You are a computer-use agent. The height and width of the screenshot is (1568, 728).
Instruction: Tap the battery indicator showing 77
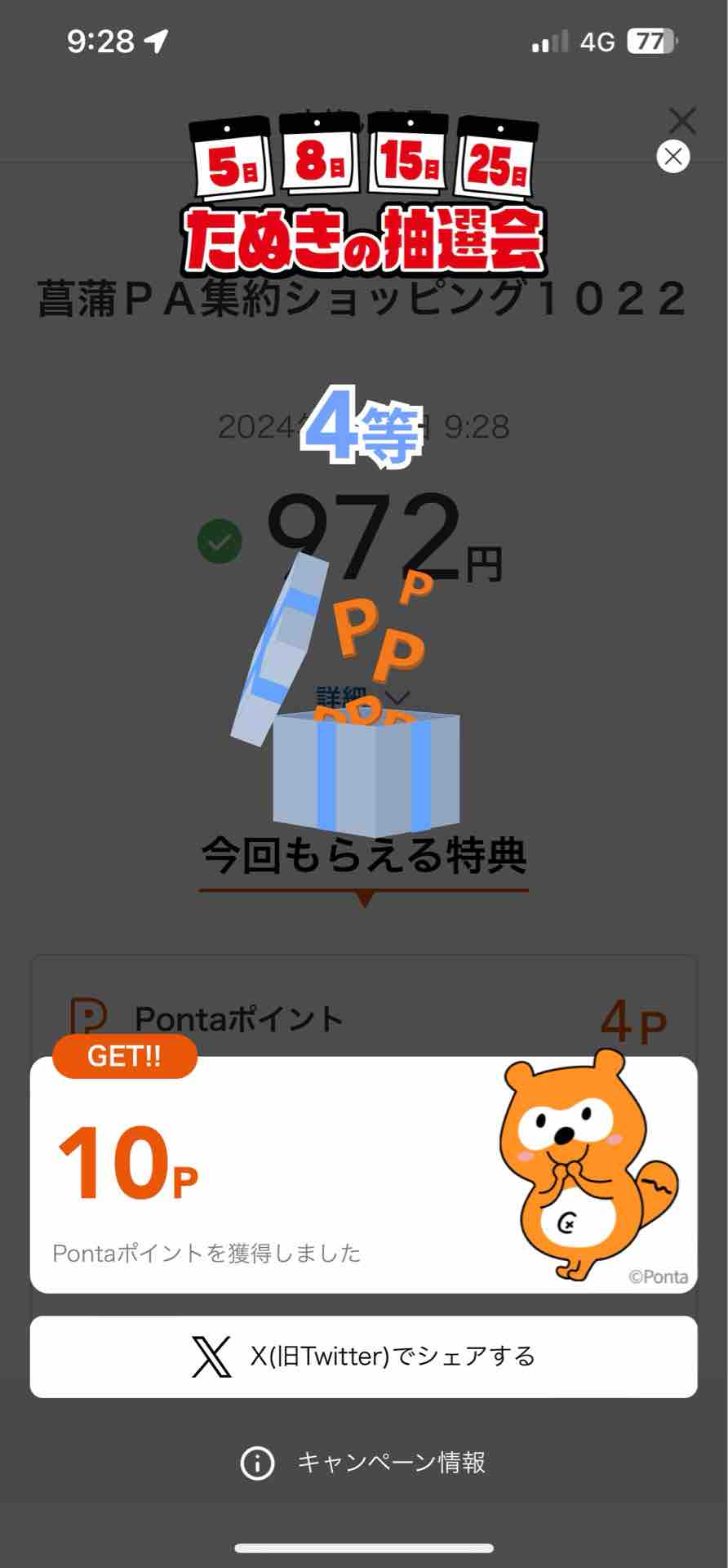[648, 40]
